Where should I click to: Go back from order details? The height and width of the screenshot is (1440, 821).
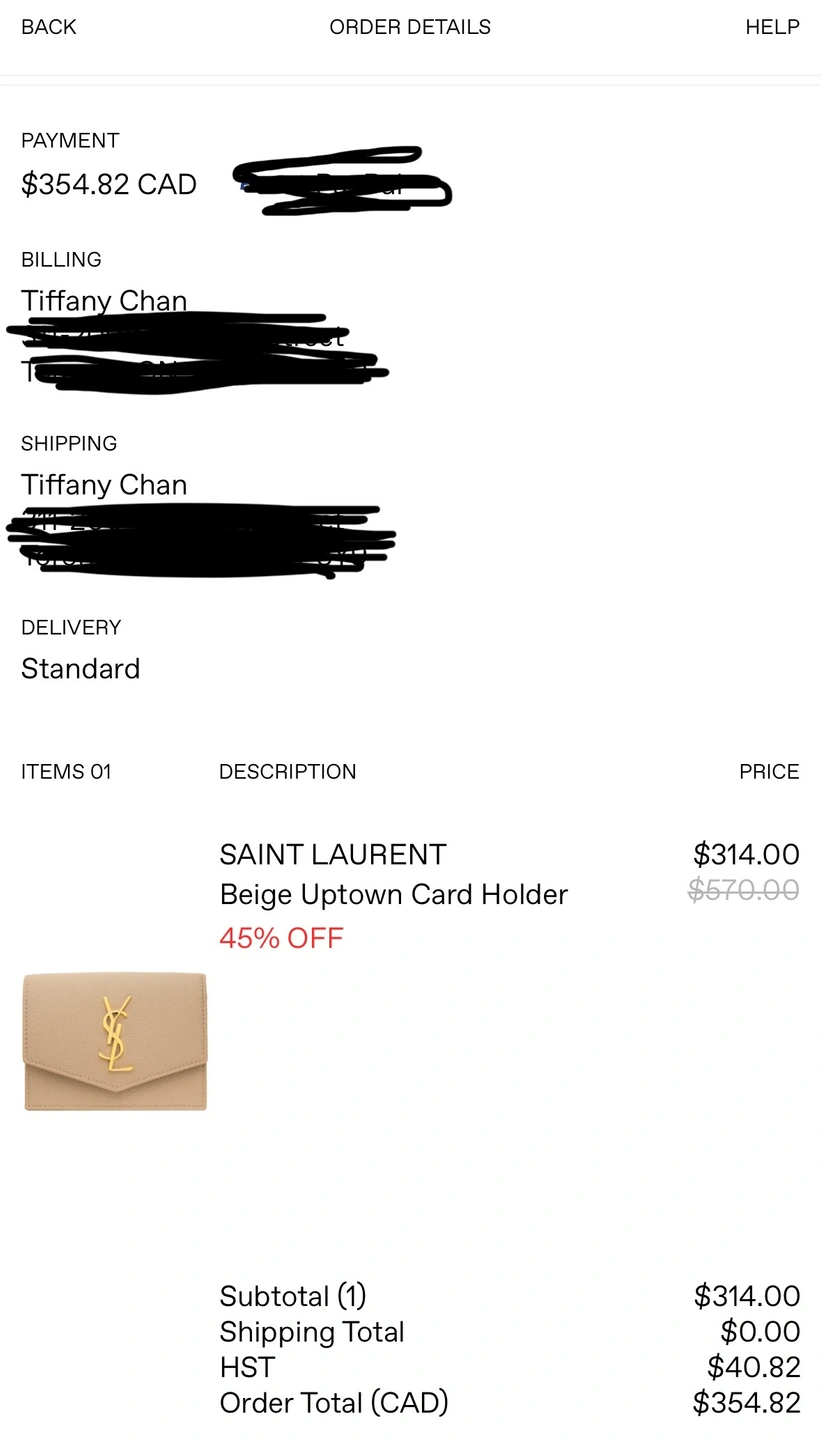pyautogui.click(x=48, y=27)
